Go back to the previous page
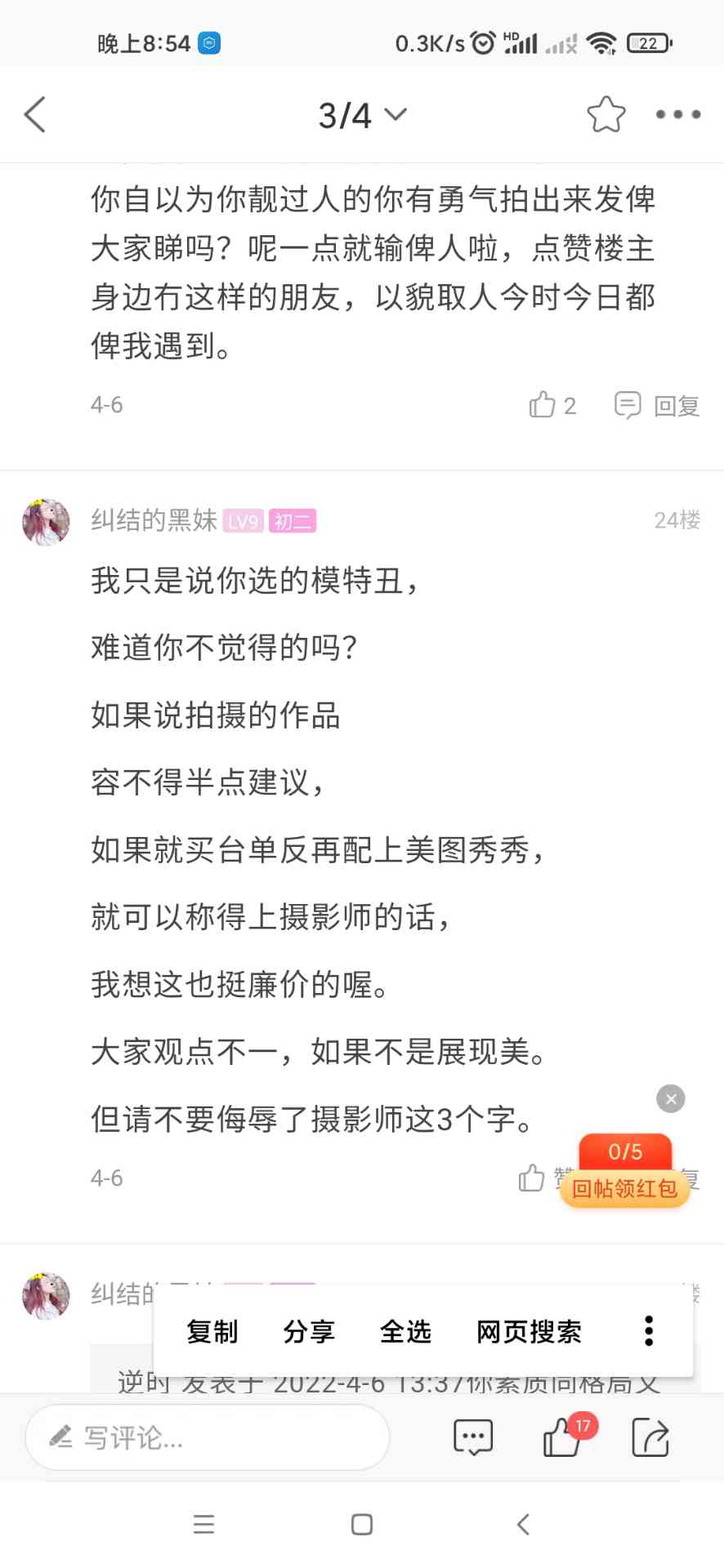 coord(35,114)
